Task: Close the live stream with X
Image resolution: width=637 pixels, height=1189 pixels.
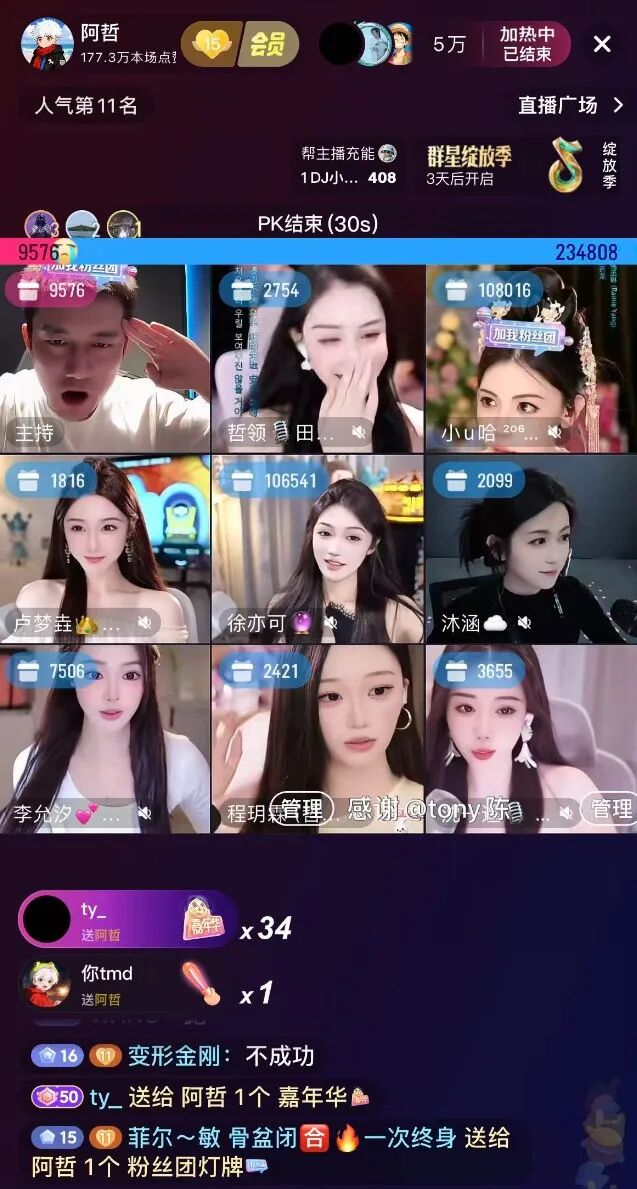Action: coord(602,44)
